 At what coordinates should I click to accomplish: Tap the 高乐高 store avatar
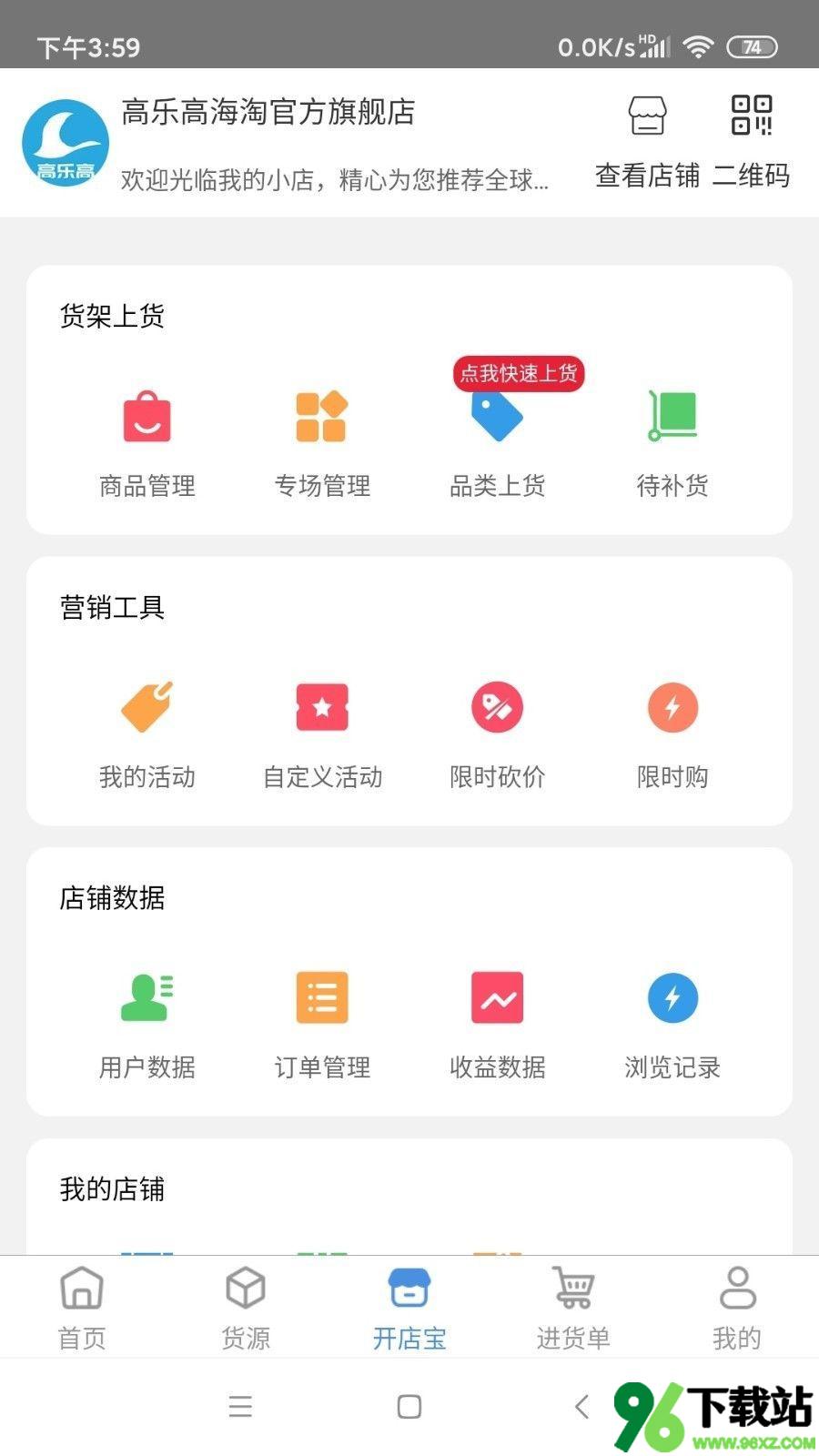pos(66,143)
